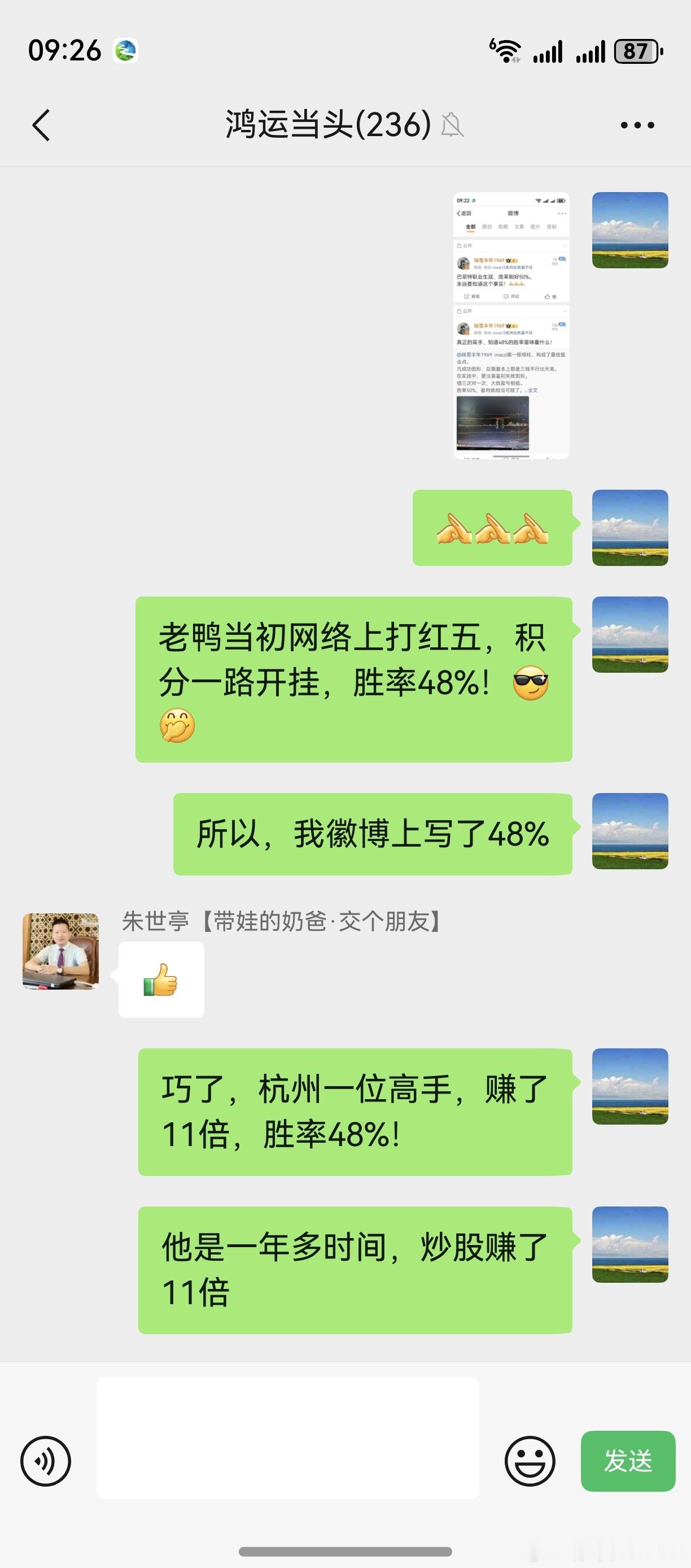
Task: Tap the three-dot menu in chat header
Action: click(x=636, y=124)
